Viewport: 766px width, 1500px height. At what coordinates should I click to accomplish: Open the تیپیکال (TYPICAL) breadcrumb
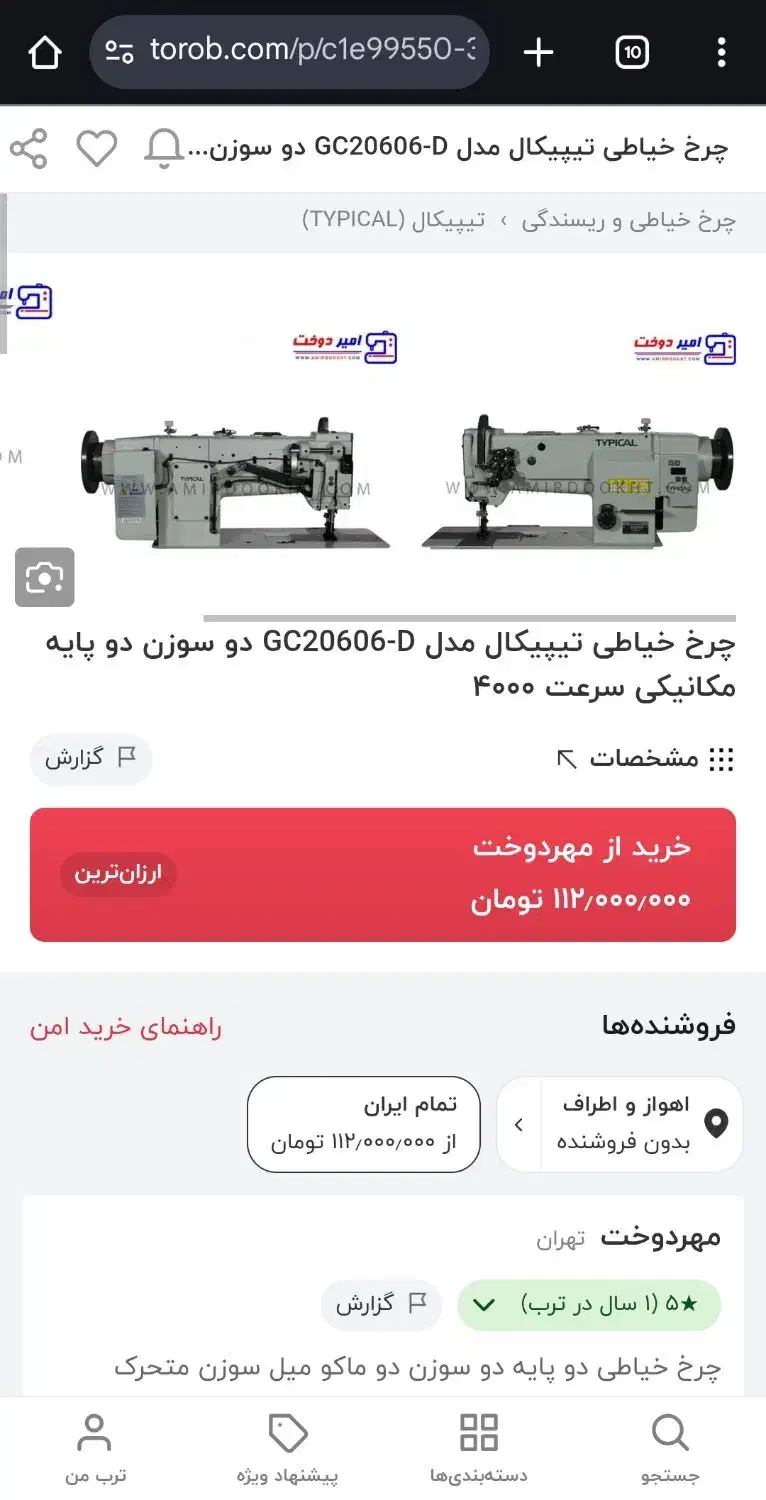point(393,221)
